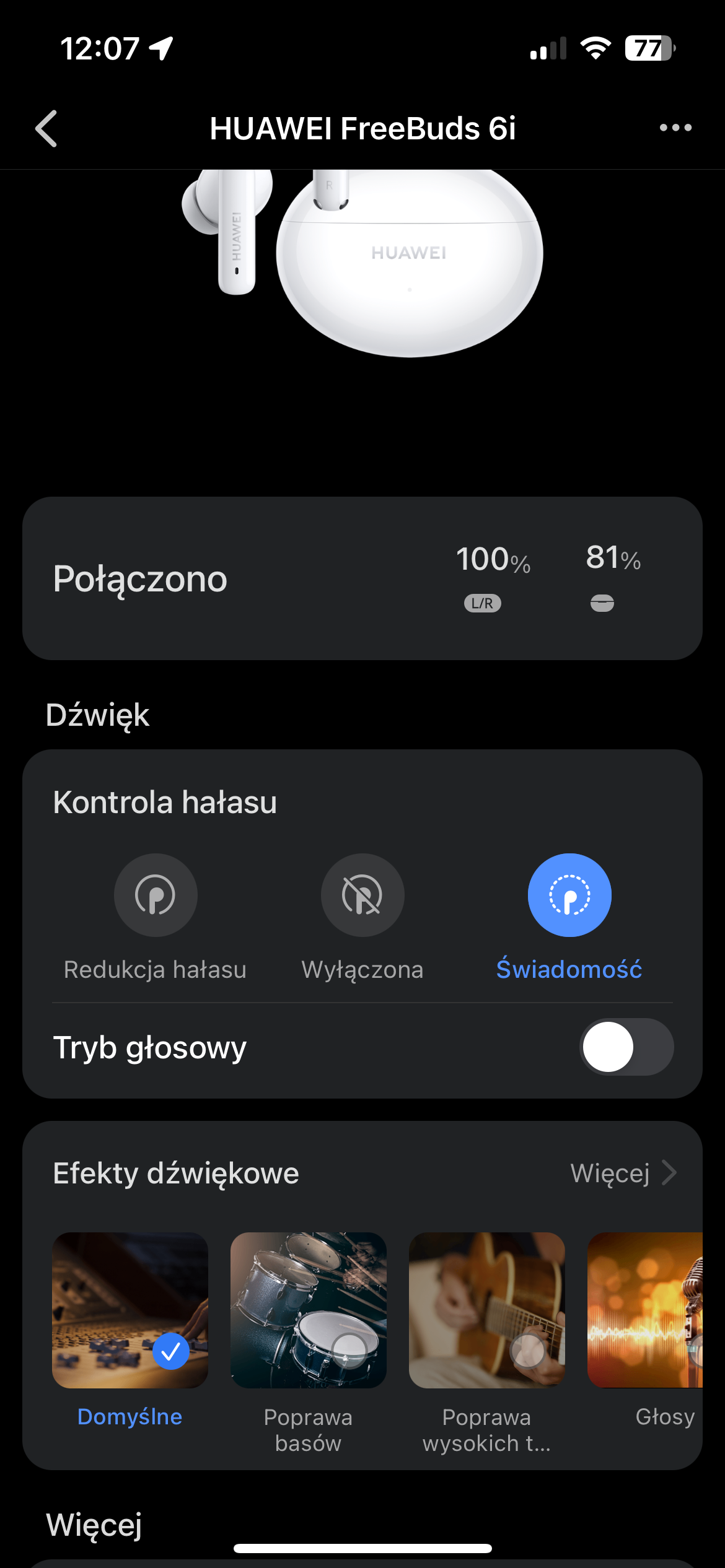Open the three-dot overflow menu
This screenshot has height=1568, width=725.
point(675,128)
